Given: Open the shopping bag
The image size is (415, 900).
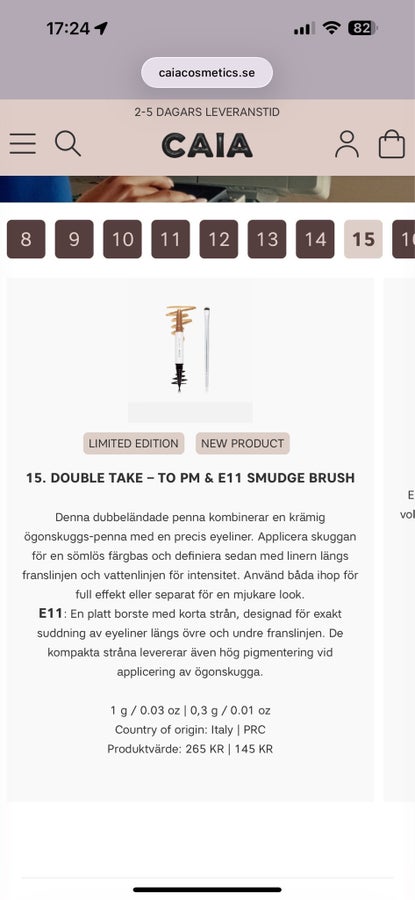Looking at the screenshot, I should pos(391,144).
